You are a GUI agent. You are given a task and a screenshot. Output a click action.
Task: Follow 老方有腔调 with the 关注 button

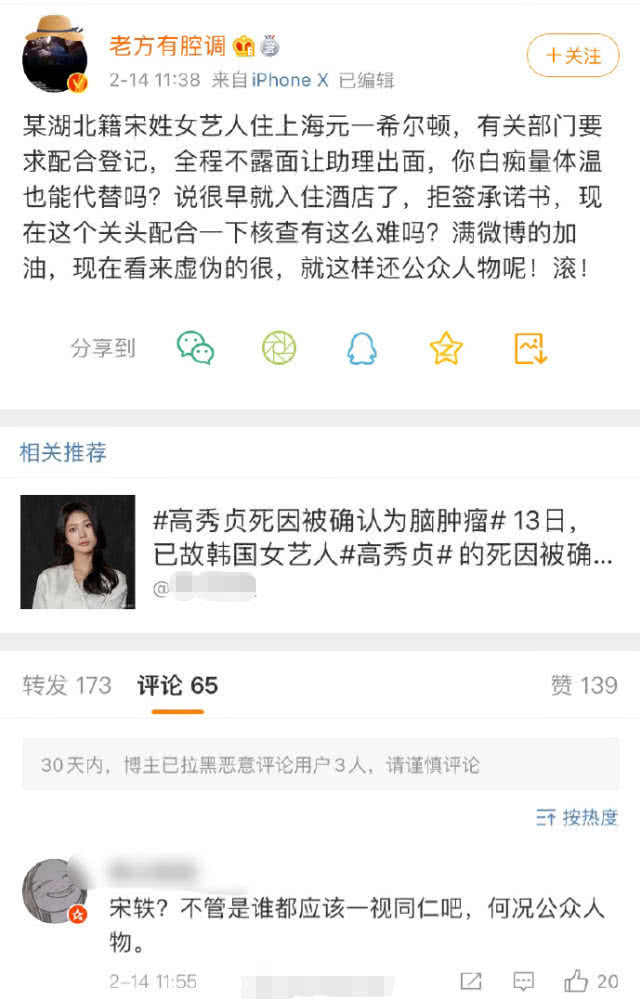pyautogui.click(x=573, y=57)
